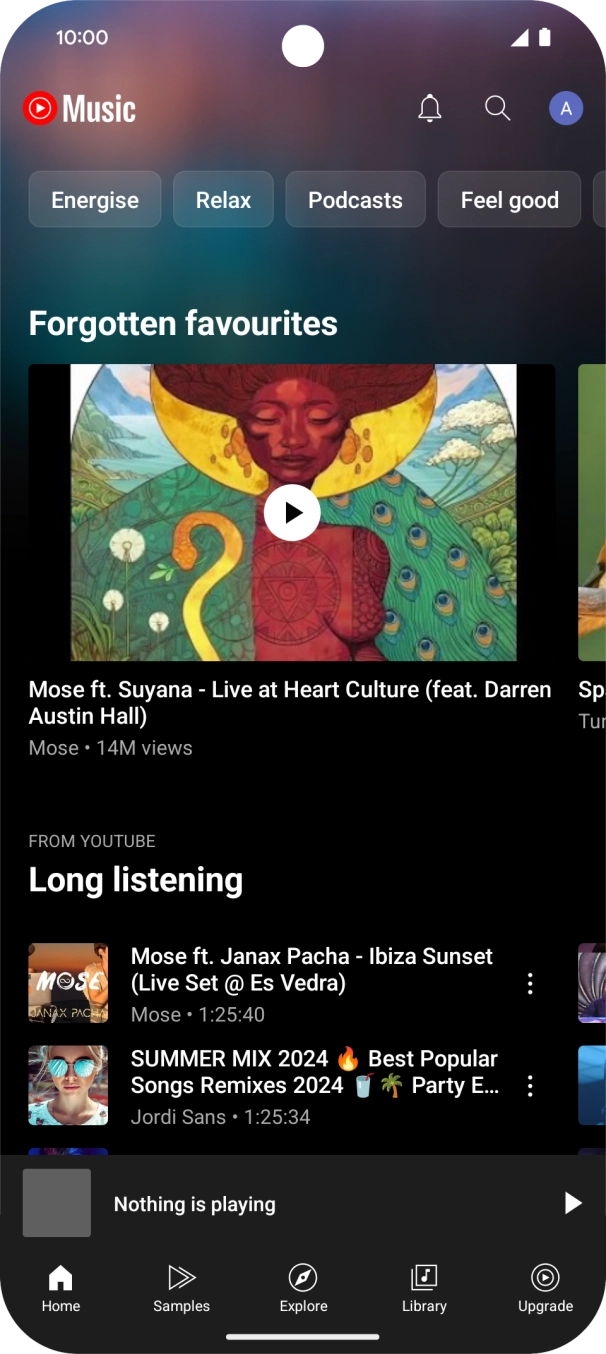Open the notifications bell
This screenshot has width=606, height=1354.
429,108
